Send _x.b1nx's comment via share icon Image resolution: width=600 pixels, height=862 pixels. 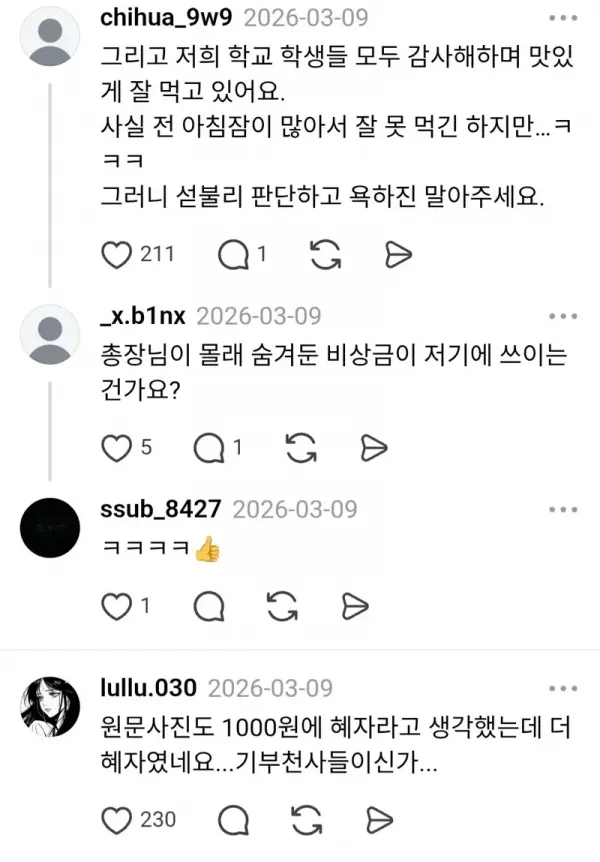tap(374, 447)
